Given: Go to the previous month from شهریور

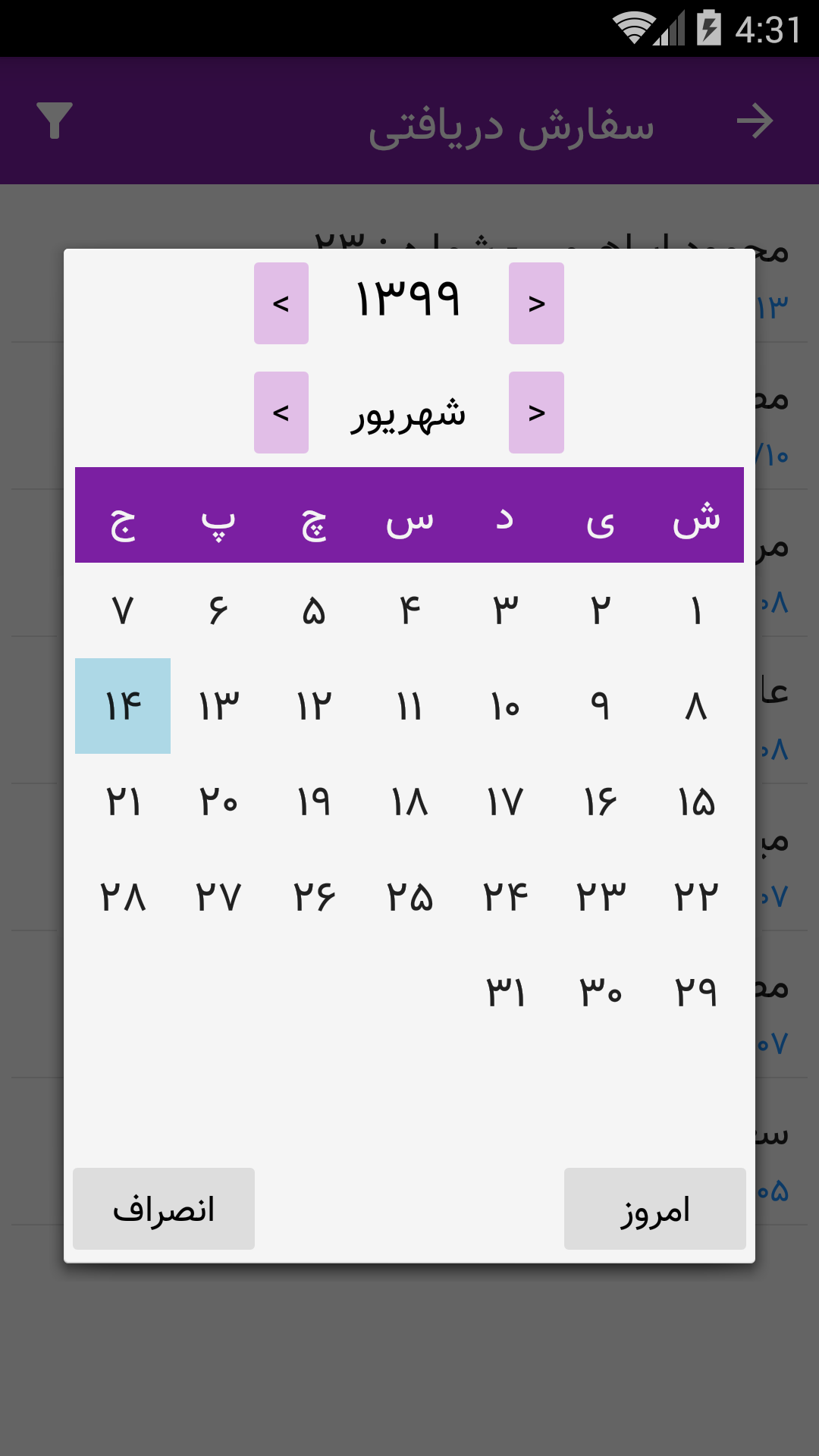Looking at the screenshot, I should (536, 413).
